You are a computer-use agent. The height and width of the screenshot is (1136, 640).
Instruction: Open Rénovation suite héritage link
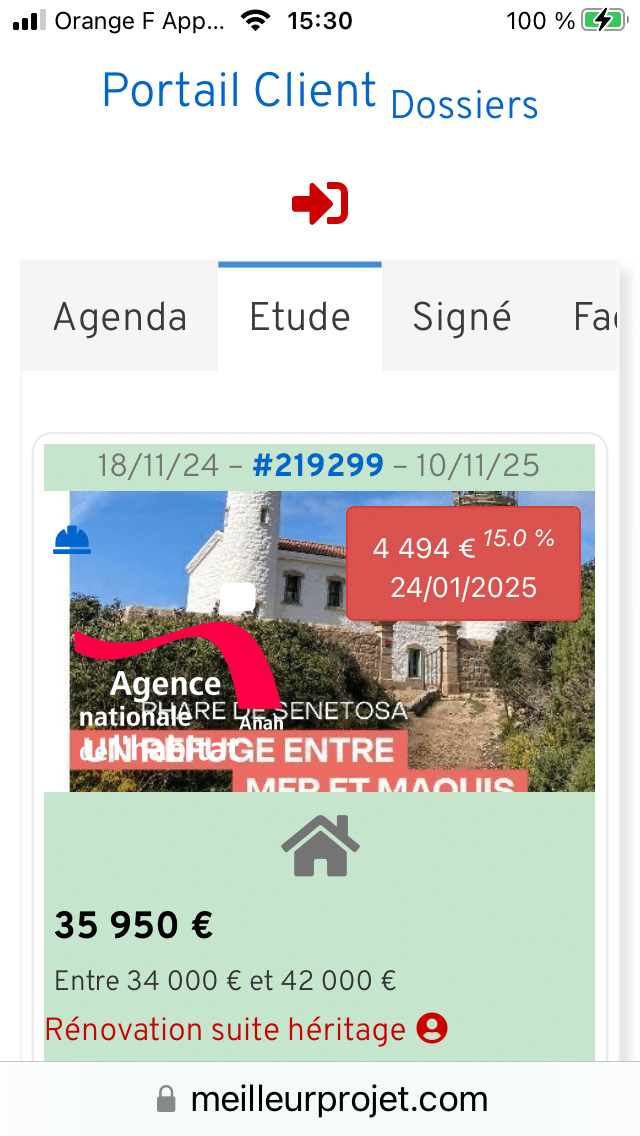[x=226, y=1029]
